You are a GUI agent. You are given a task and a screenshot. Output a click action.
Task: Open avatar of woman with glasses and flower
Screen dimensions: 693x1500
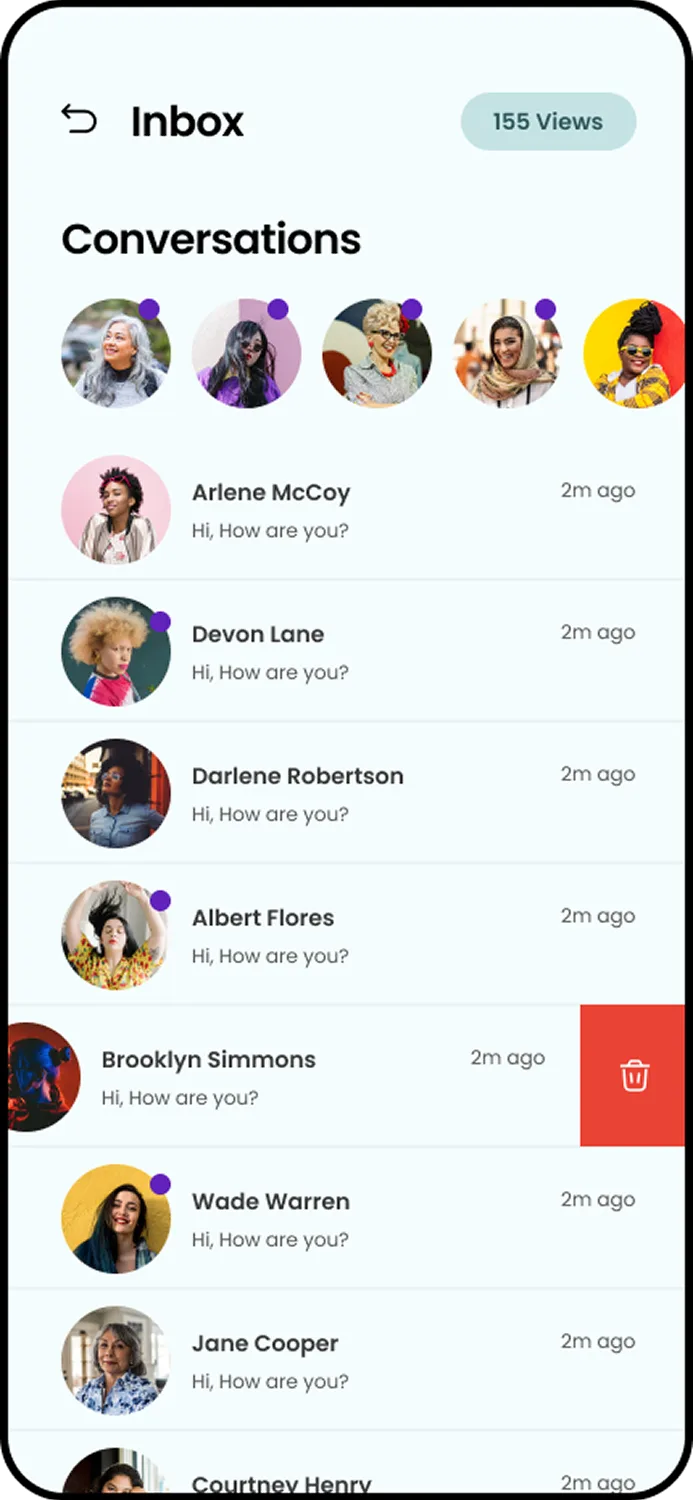377,353
